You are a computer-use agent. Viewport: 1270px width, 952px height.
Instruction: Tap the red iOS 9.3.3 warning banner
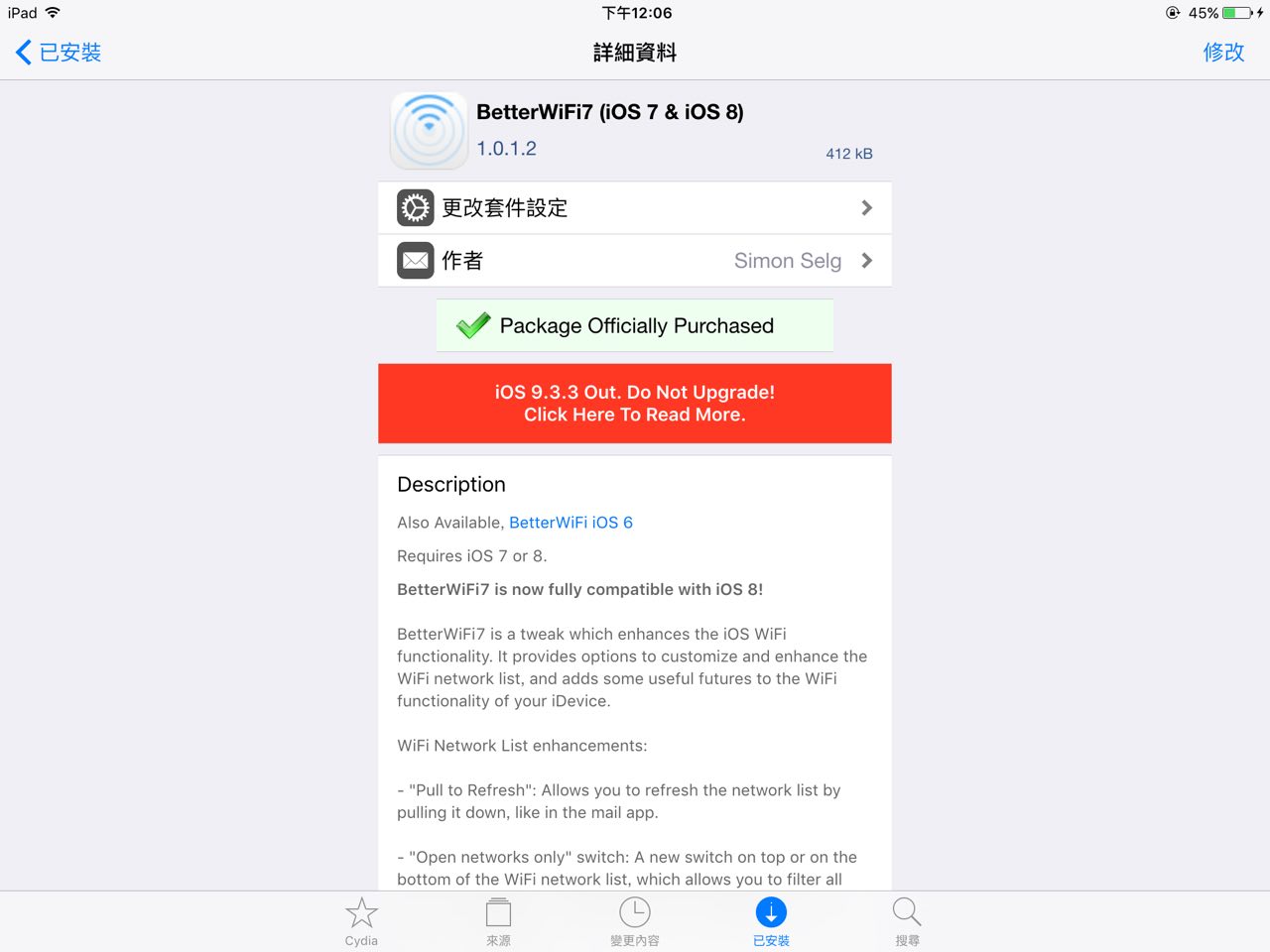(635, 404)
